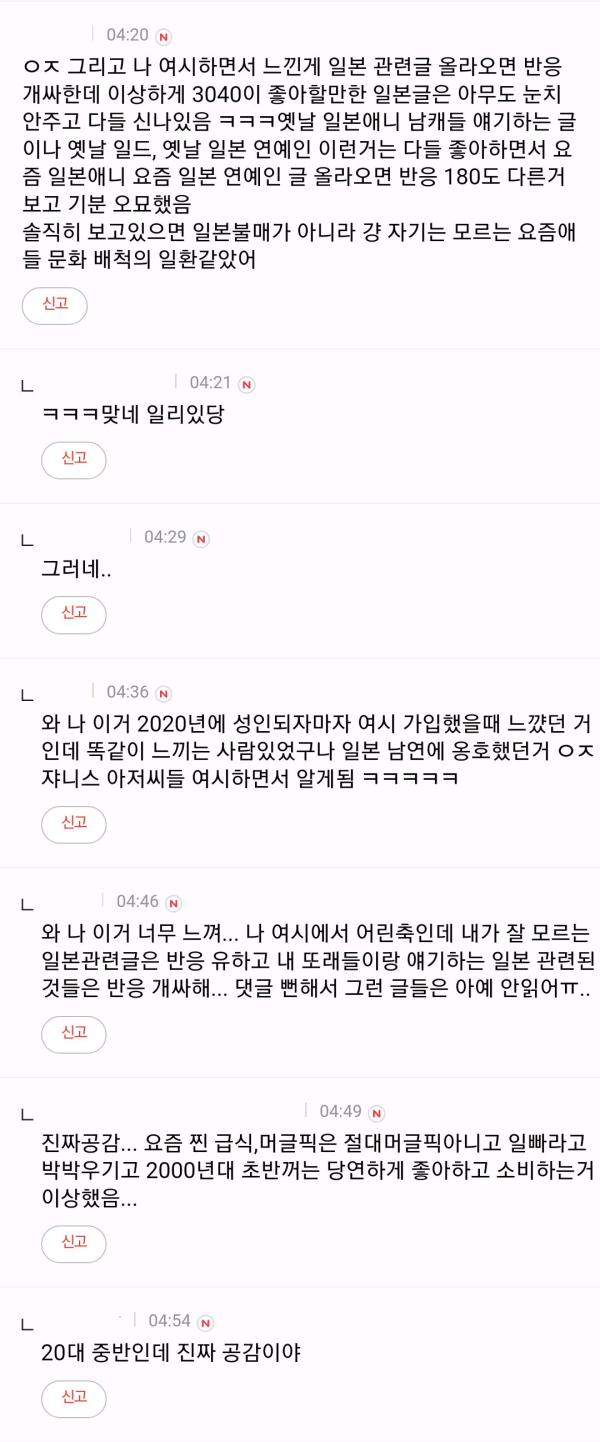The image size is (600, 1442).
Task: Report the 04:46 reply mentioning 어린축
Action: [74, 1032]
